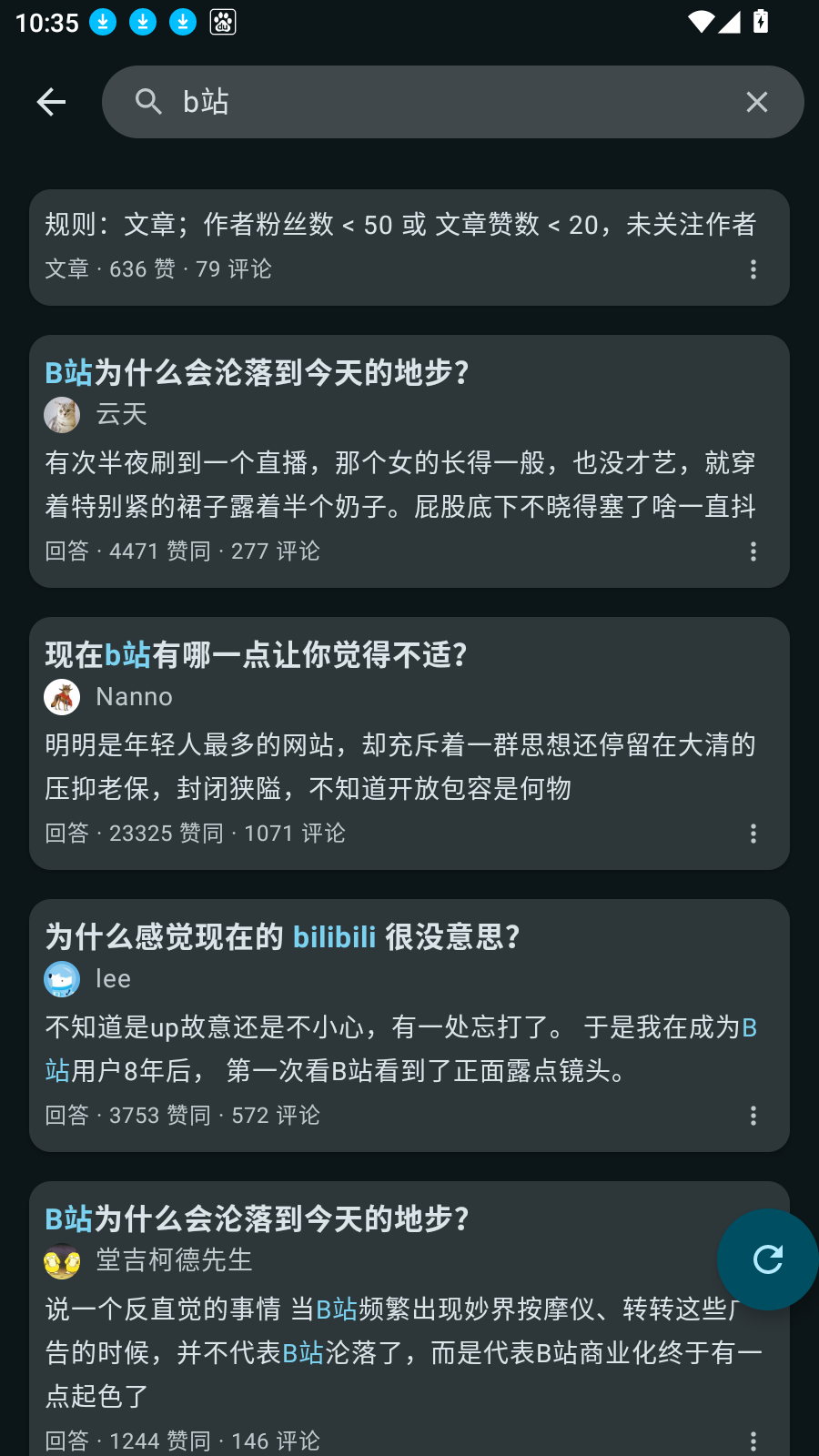Open Nanno's profile avatar

[63, 697]
